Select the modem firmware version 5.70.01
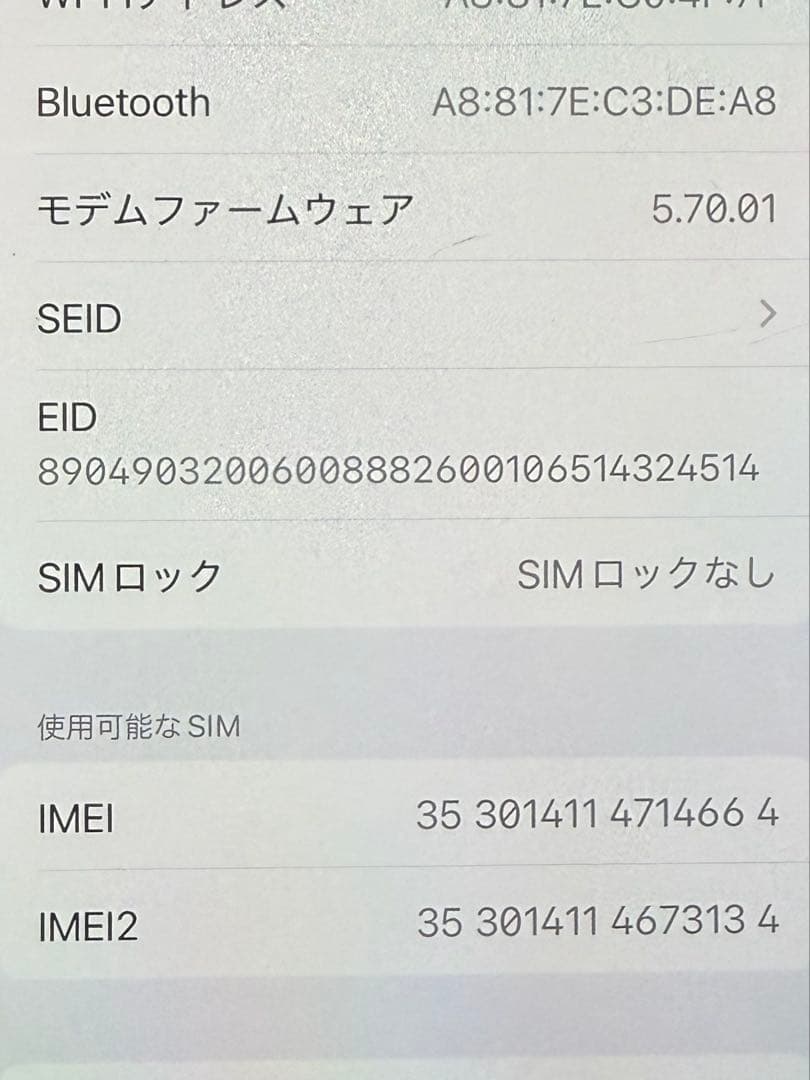This screenshot has height=1080, width=810. 716,207
